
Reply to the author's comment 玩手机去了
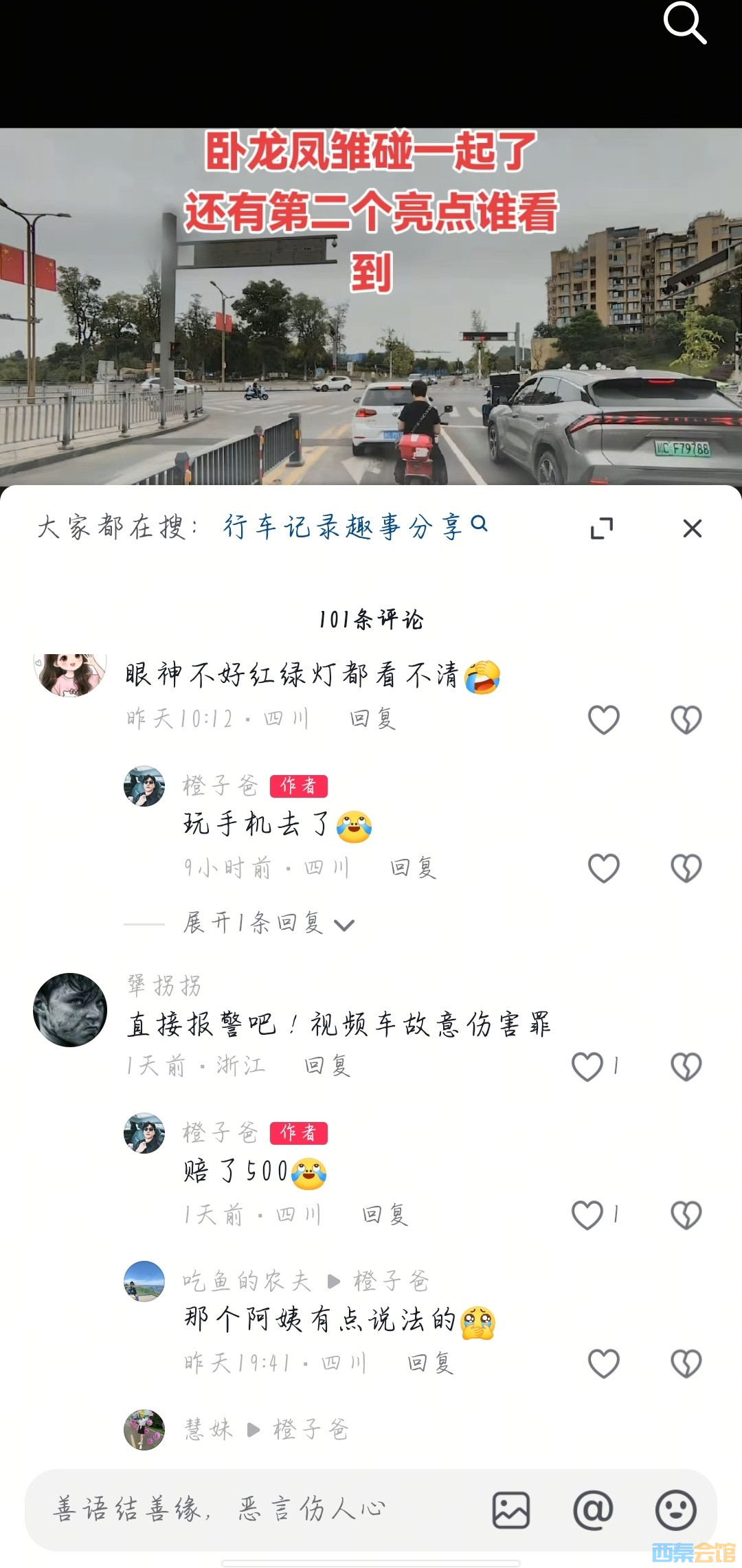413,869
